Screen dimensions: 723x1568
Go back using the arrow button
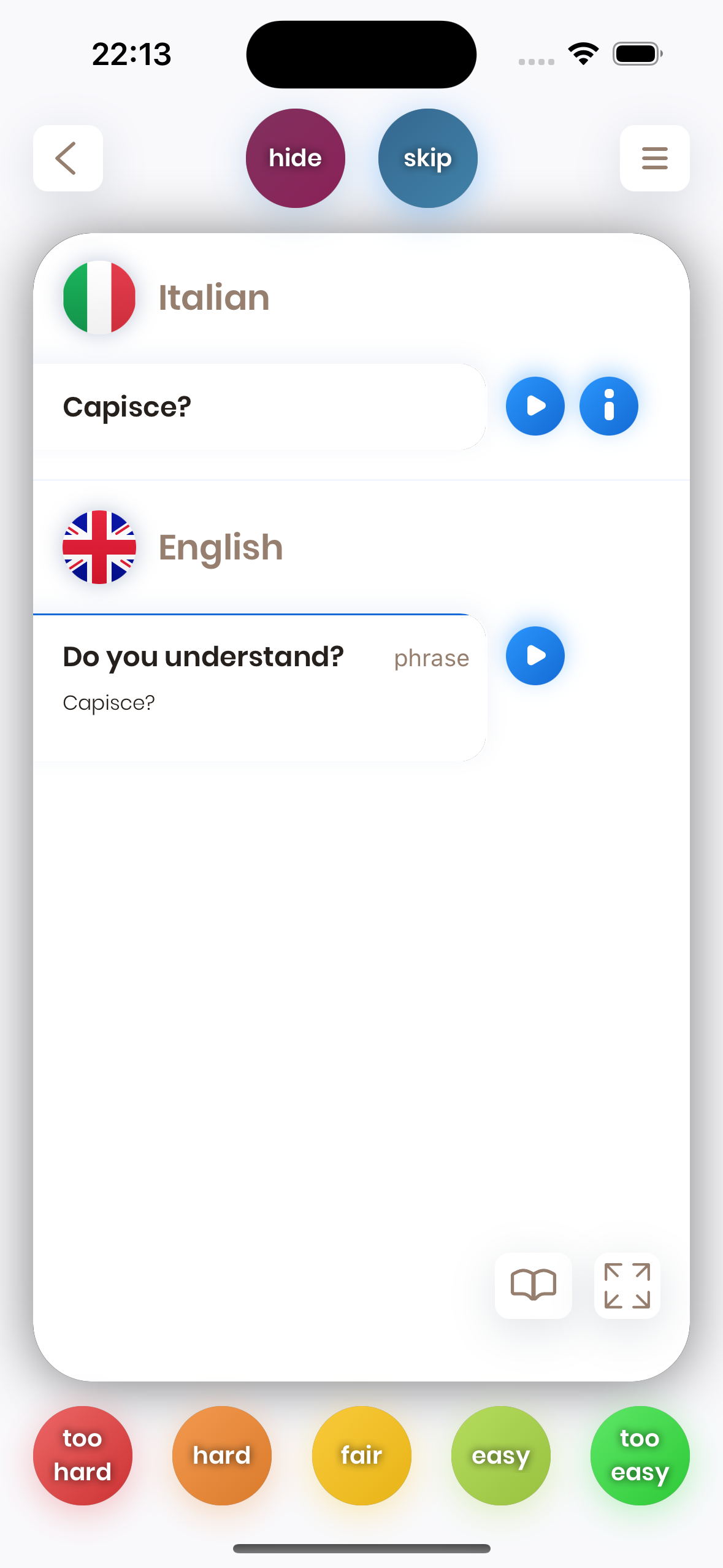[67, 158]
